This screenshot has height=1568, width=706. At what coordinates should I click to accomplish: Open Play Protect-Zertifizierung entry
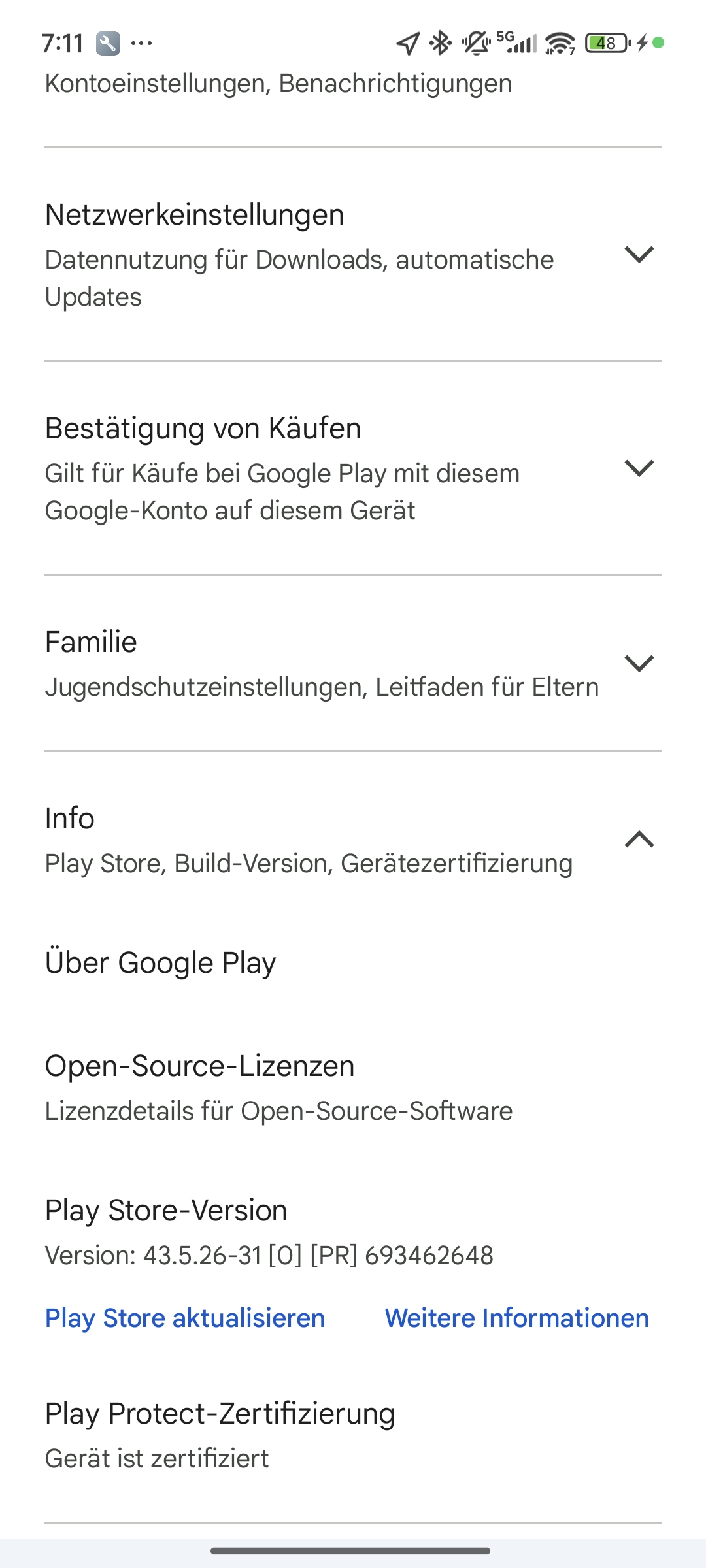tap(353, 1435)
